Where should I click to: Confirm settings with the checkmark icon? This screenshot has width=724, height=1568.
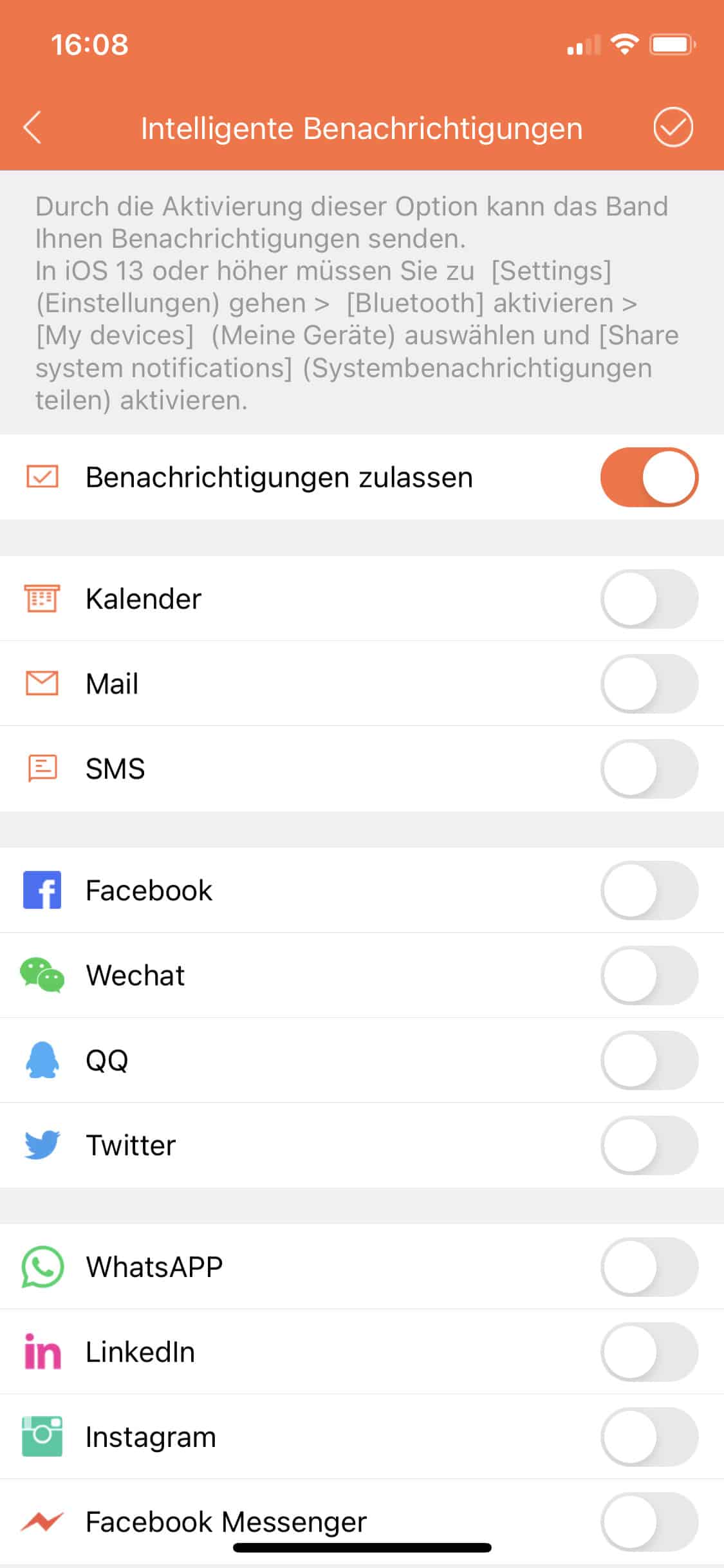pos(673,127)
